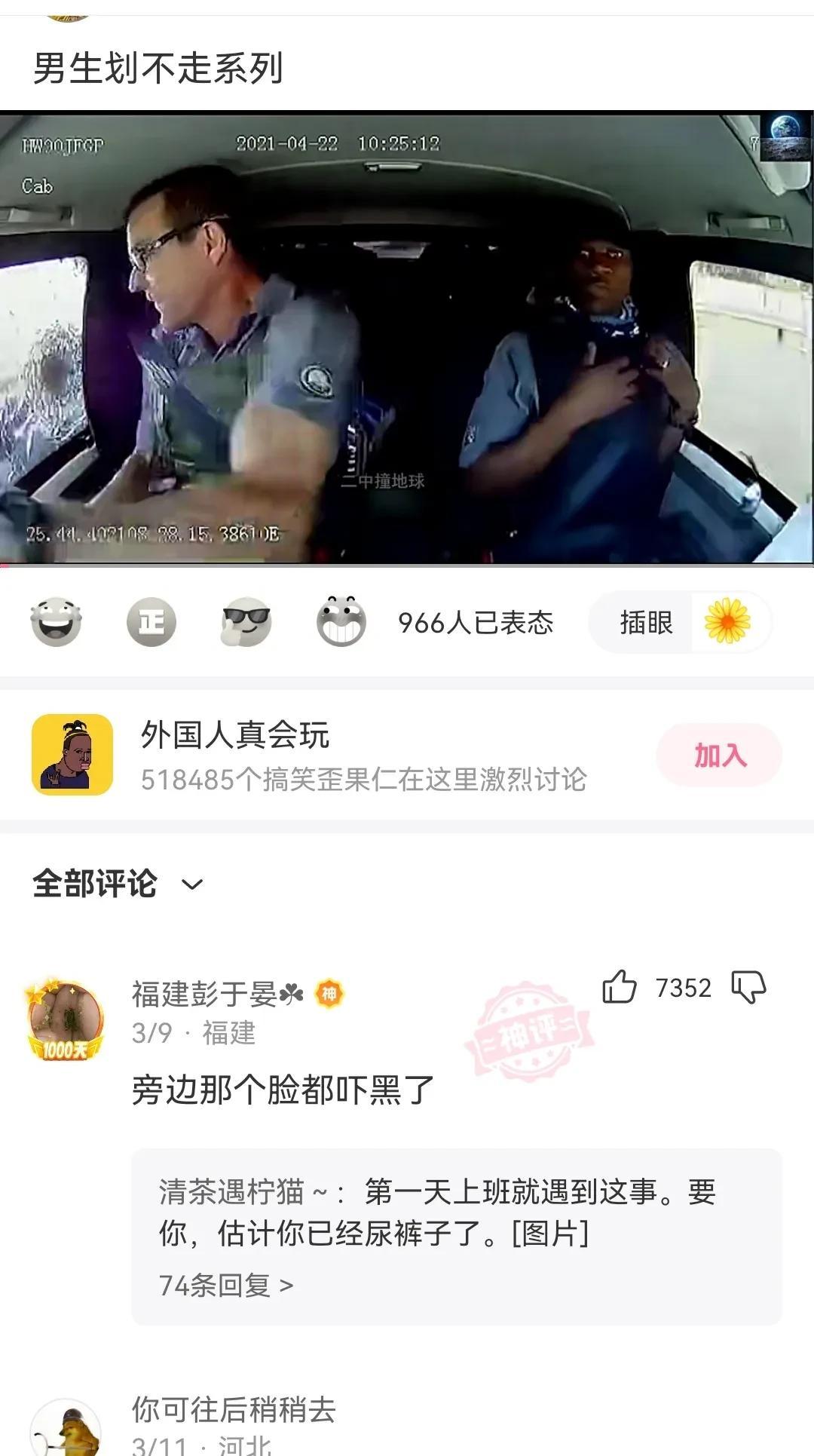Expand the 全部评论 sort dropdown
Screen dimensions: 814x1456
click(193, 884)
